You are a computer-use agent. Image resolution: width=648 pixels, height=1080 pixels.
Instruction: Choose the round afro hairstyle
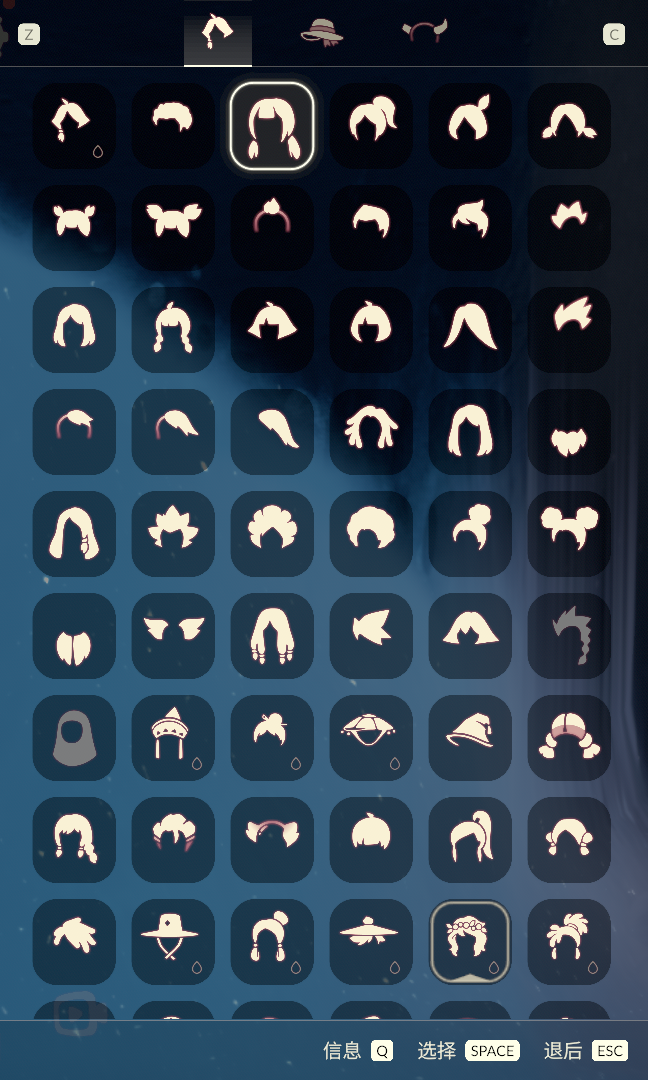coord(371,533)
